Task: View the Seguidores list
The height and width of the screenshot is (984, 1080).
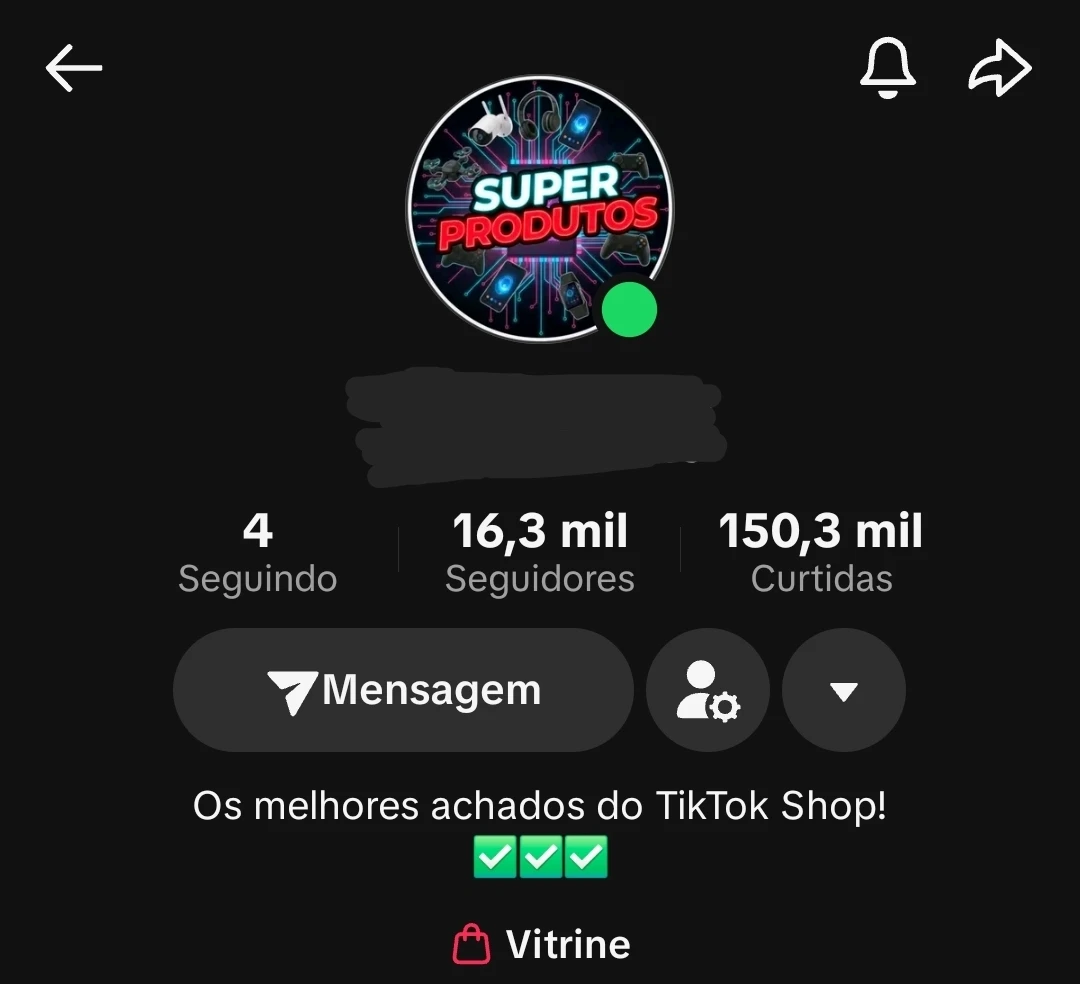Action: coord(540,552)
